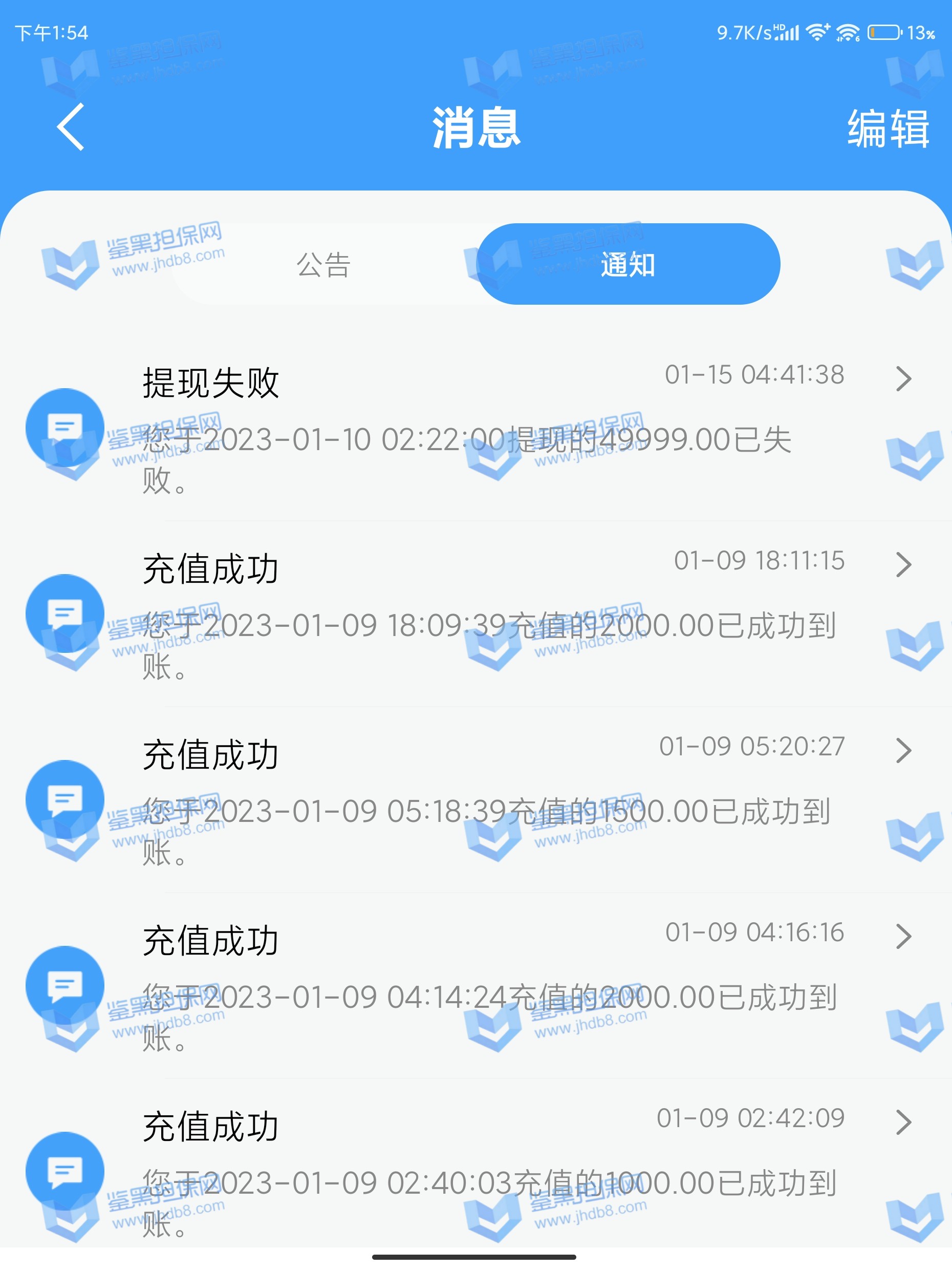Select the 通知 tab

coord(628,265)
